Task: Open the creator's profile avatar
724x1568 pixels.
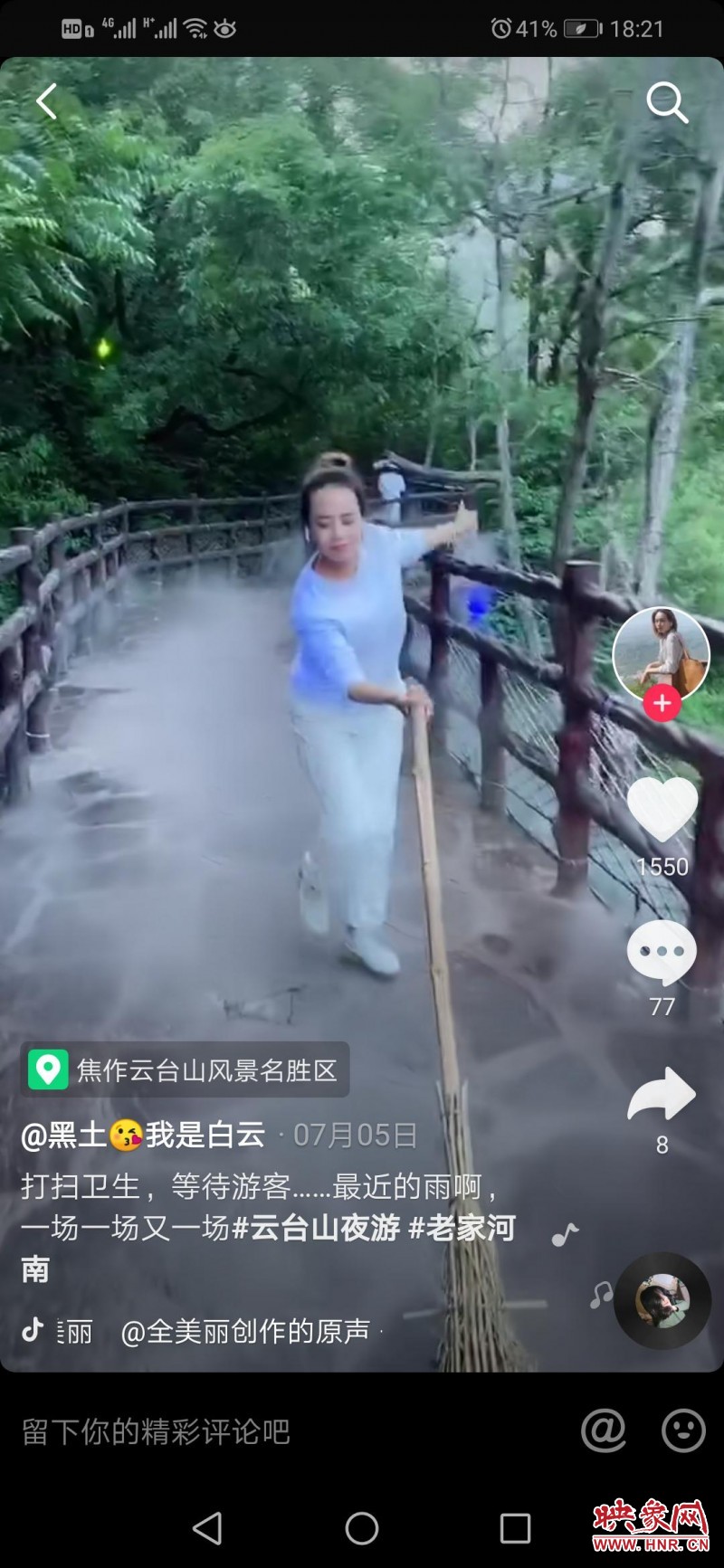Action: pyautogui.click(x=661, y=654)
